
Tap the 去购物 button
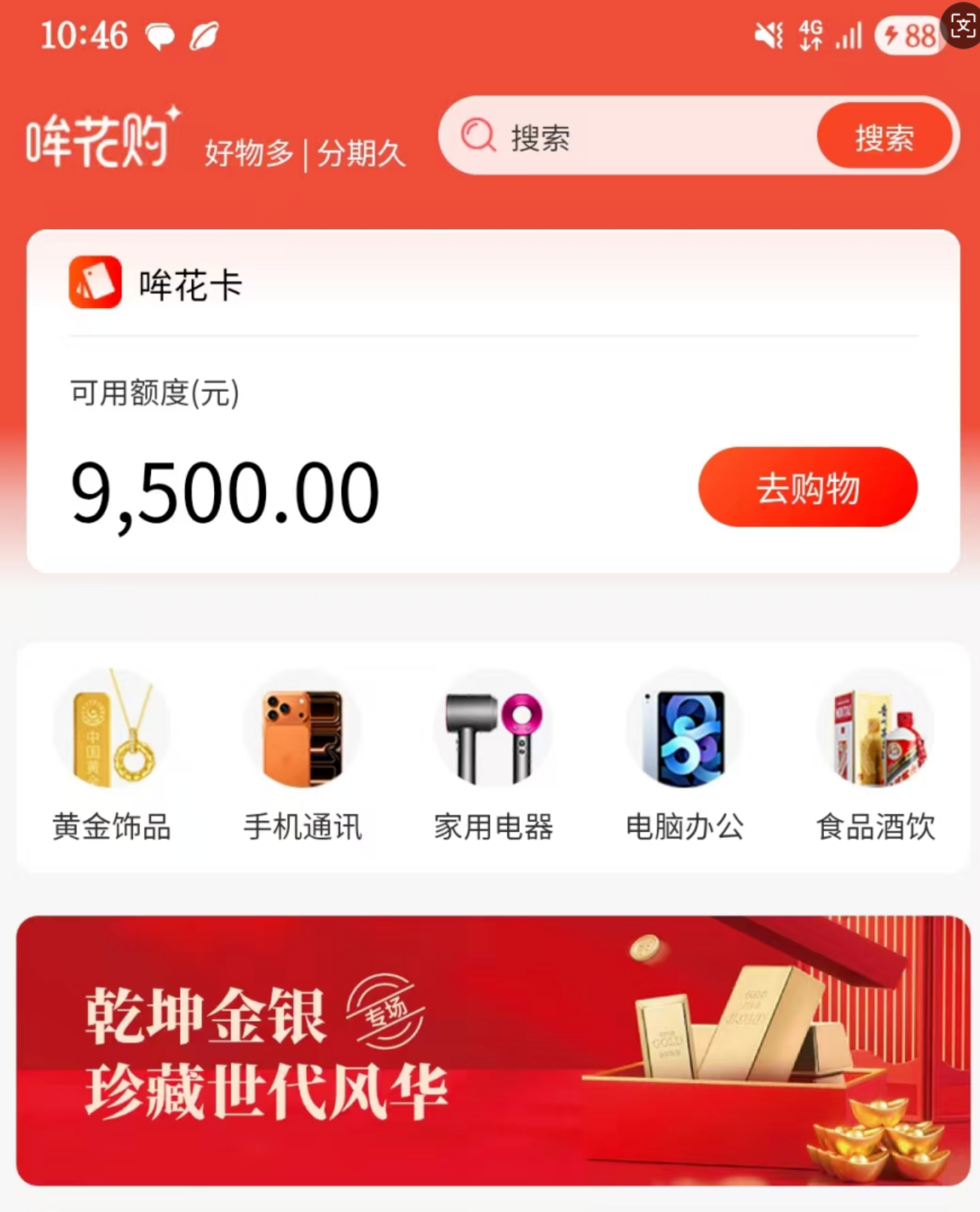[807, 487]
